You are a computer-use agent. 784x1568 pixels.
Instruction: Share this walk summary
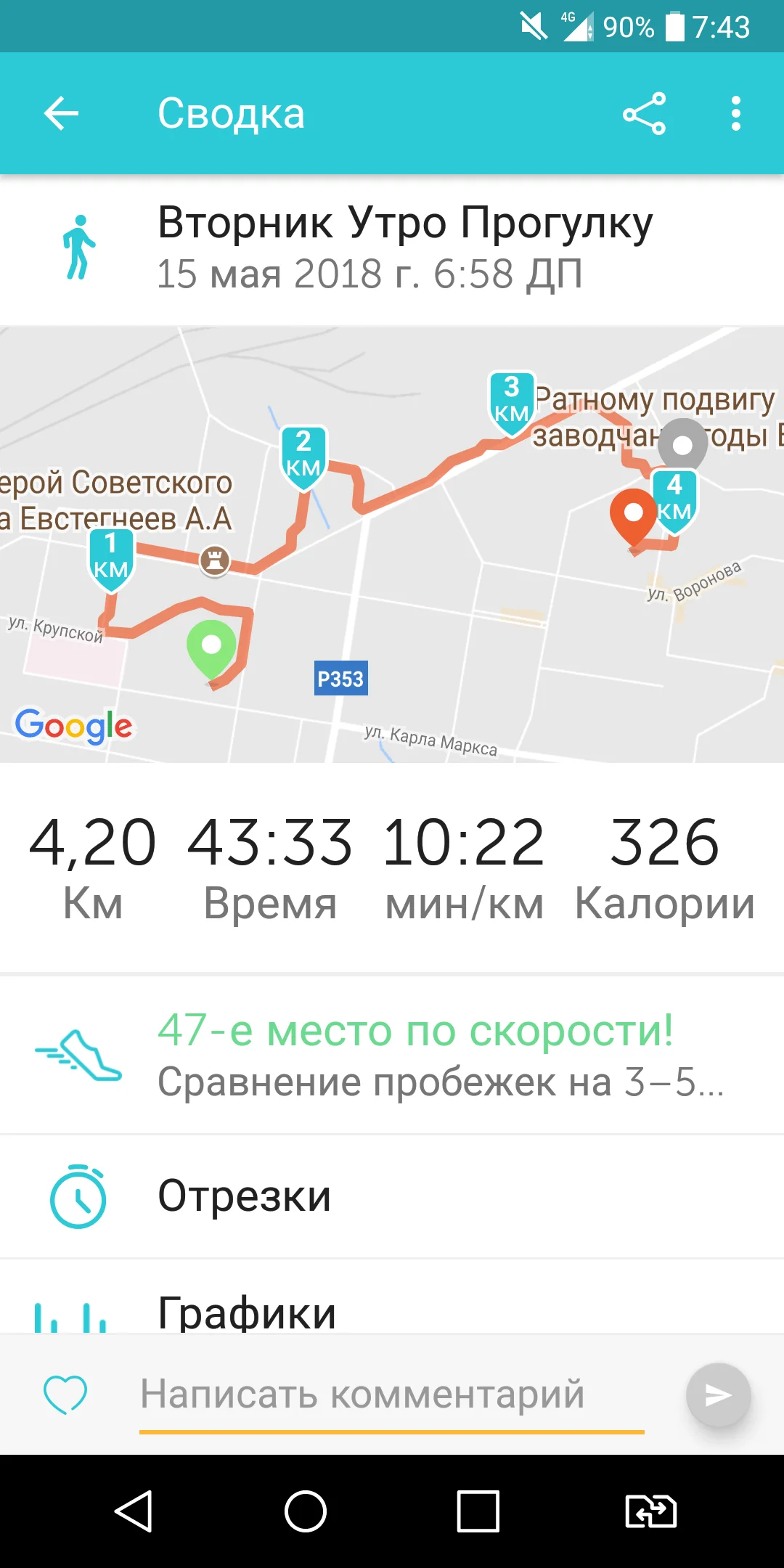point(644,113)
